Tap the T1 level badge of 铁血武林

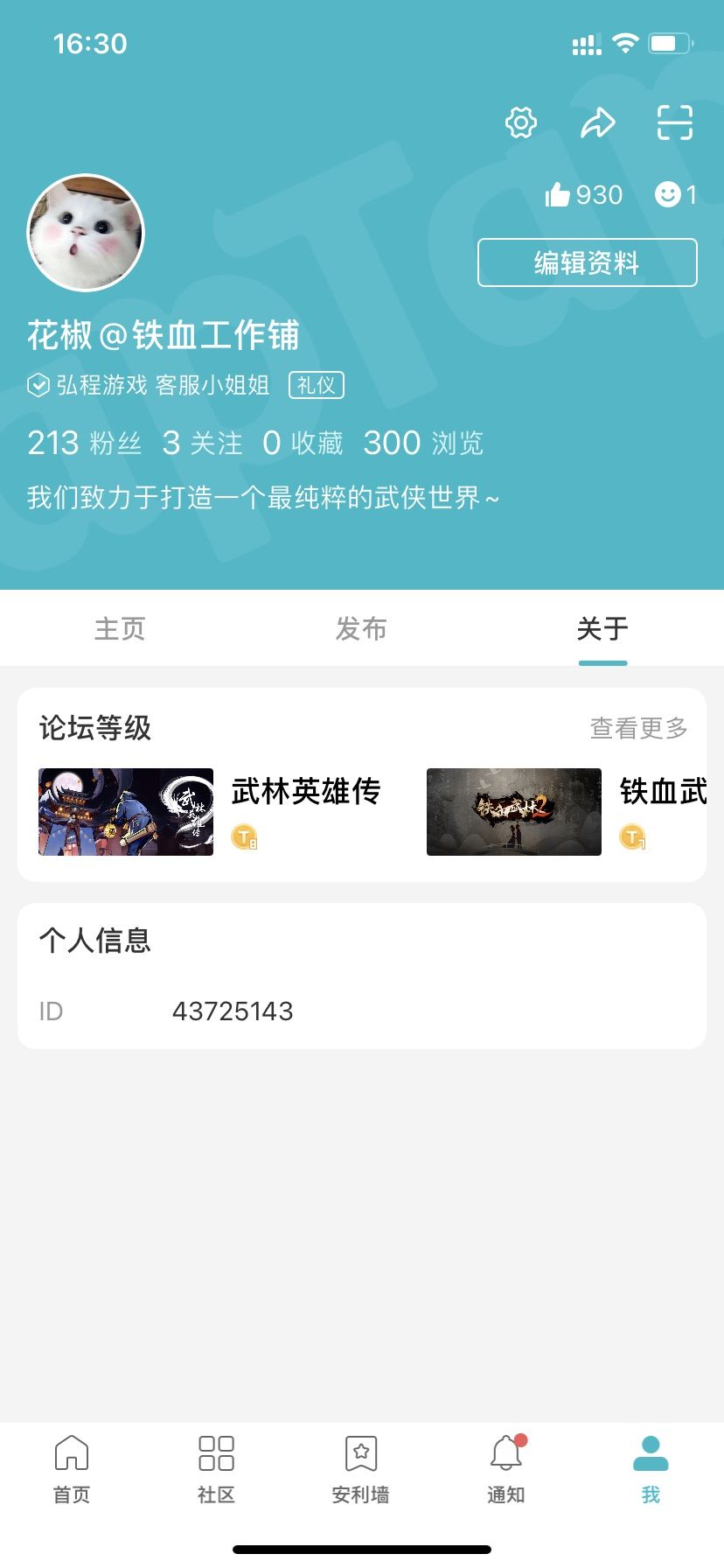[x=633, y=836]
